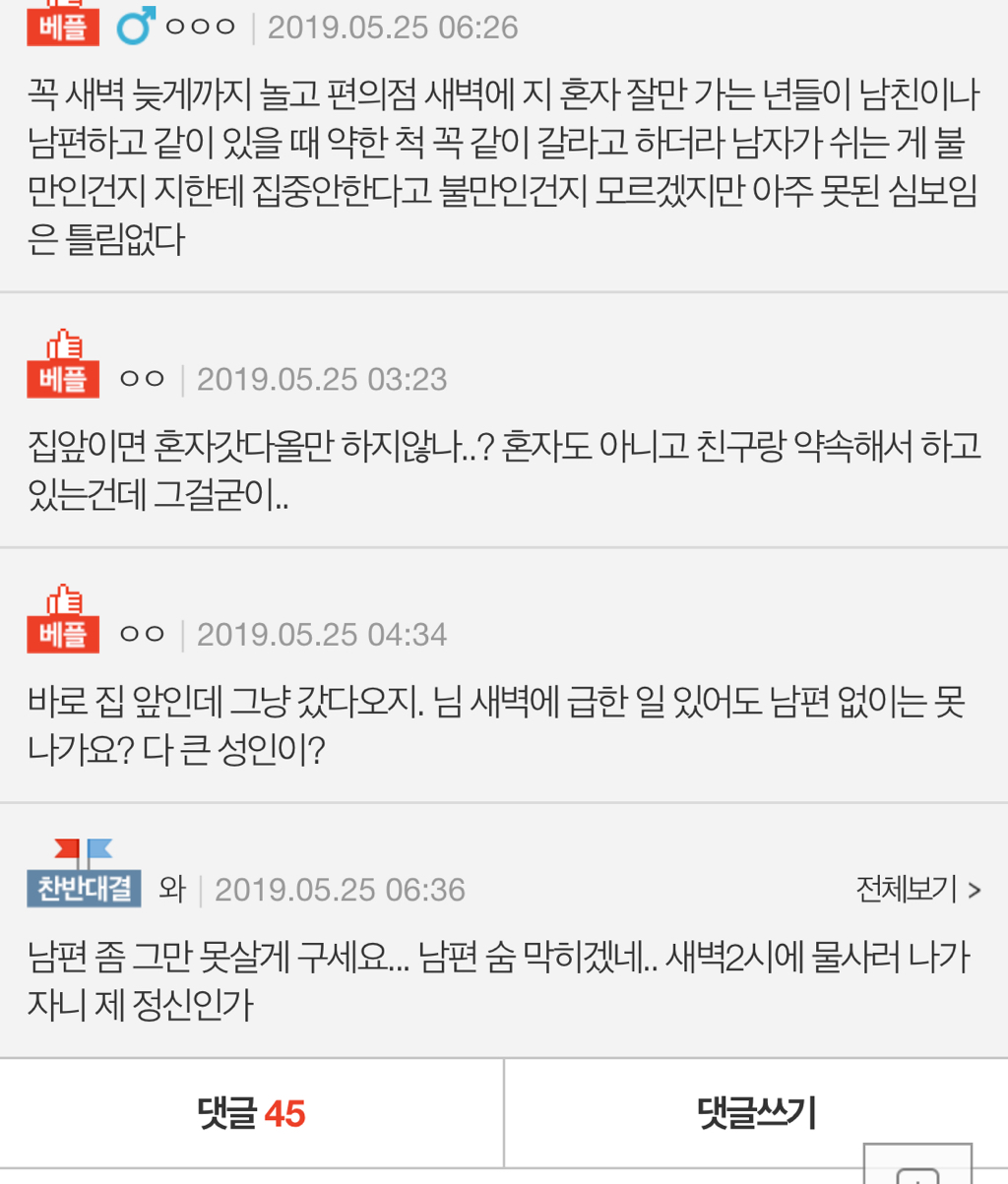Open 전체보기 for the 찬반대결 comment
This screenshot has height=1184, width=1008.
pos(918,890)
